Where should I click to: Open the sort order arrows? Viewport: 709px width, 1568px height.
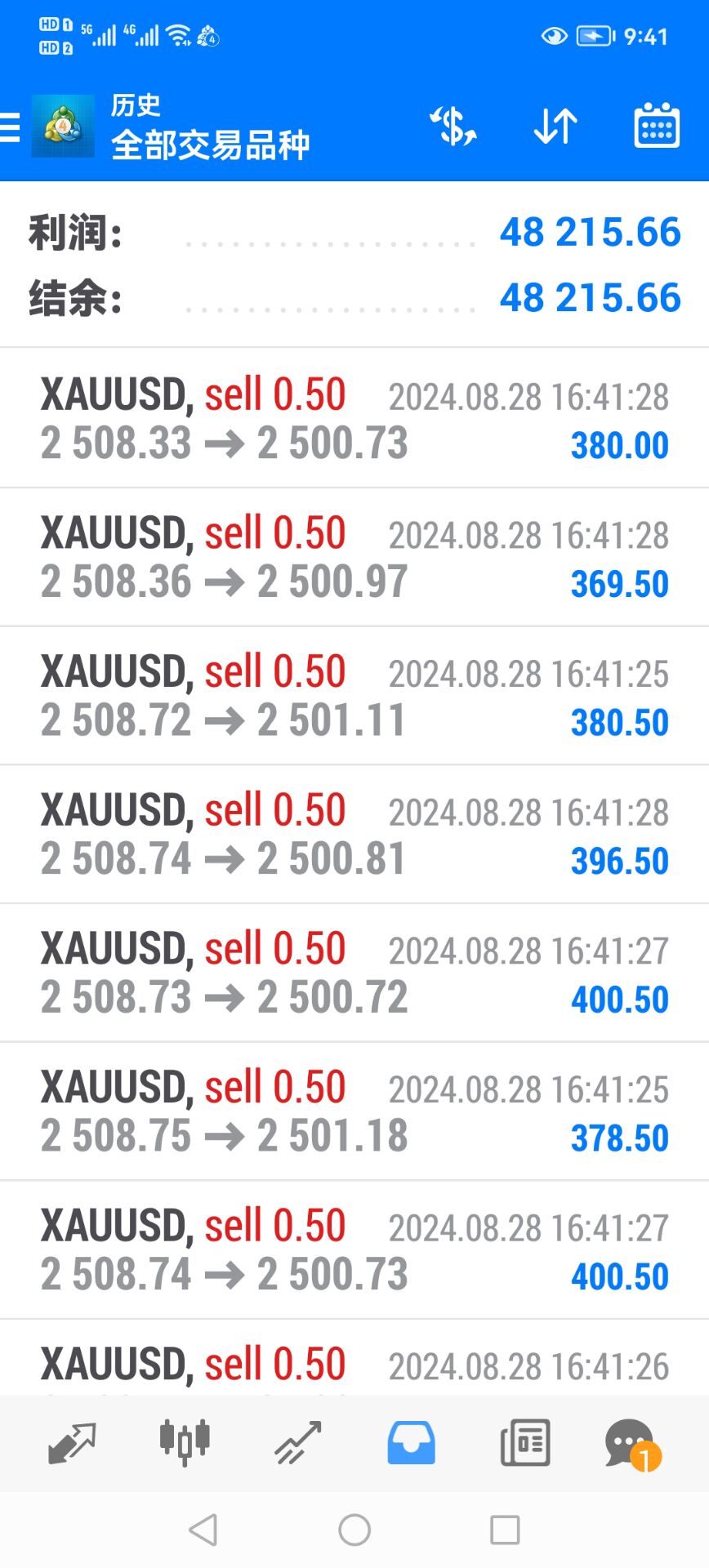[555, 127]
